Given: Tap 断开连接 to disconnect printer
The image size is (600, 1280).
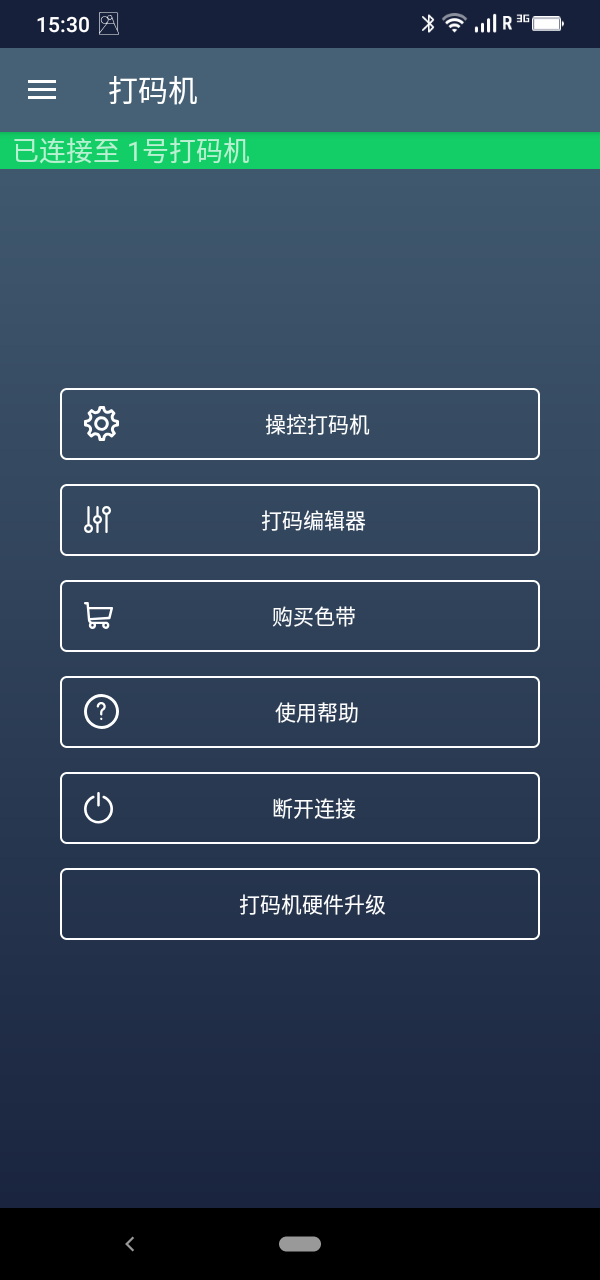Looking at the screenshot, I should click(300, 808).
